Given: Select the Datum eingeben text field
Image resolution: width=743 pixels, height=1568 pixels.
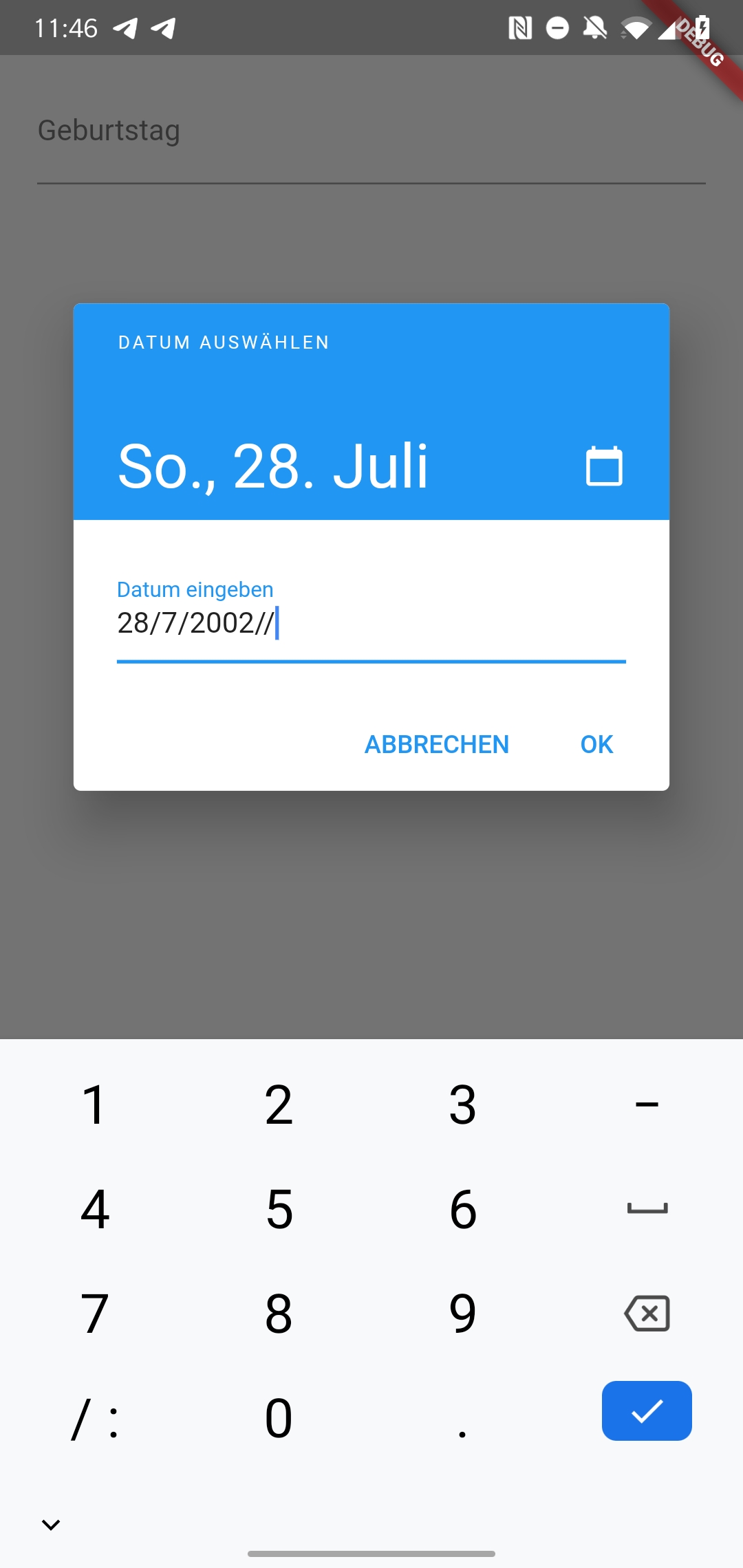Looking at the screenshot, I should tap(371, 624).
